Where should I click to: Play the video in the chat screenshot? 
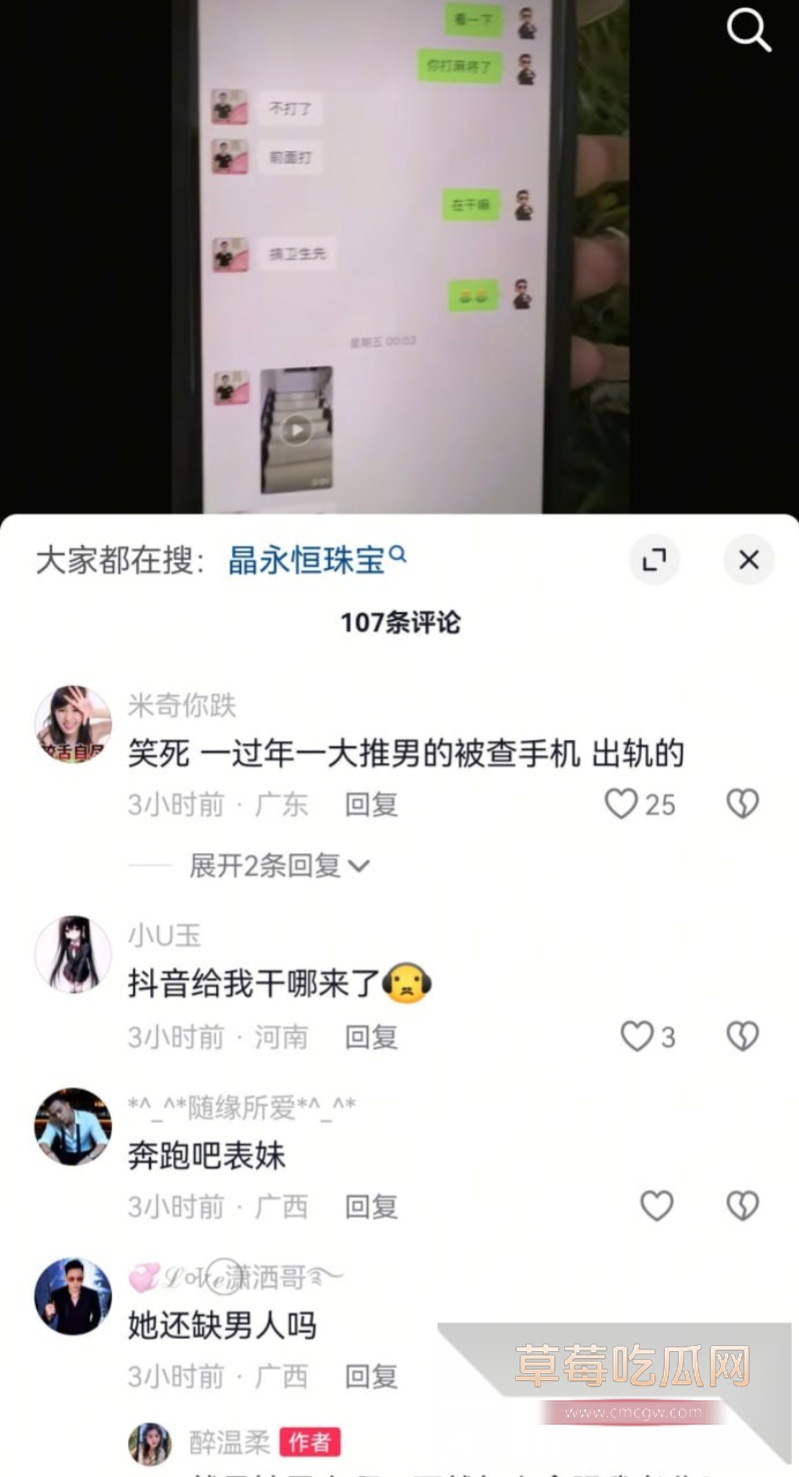click(294, 429)
